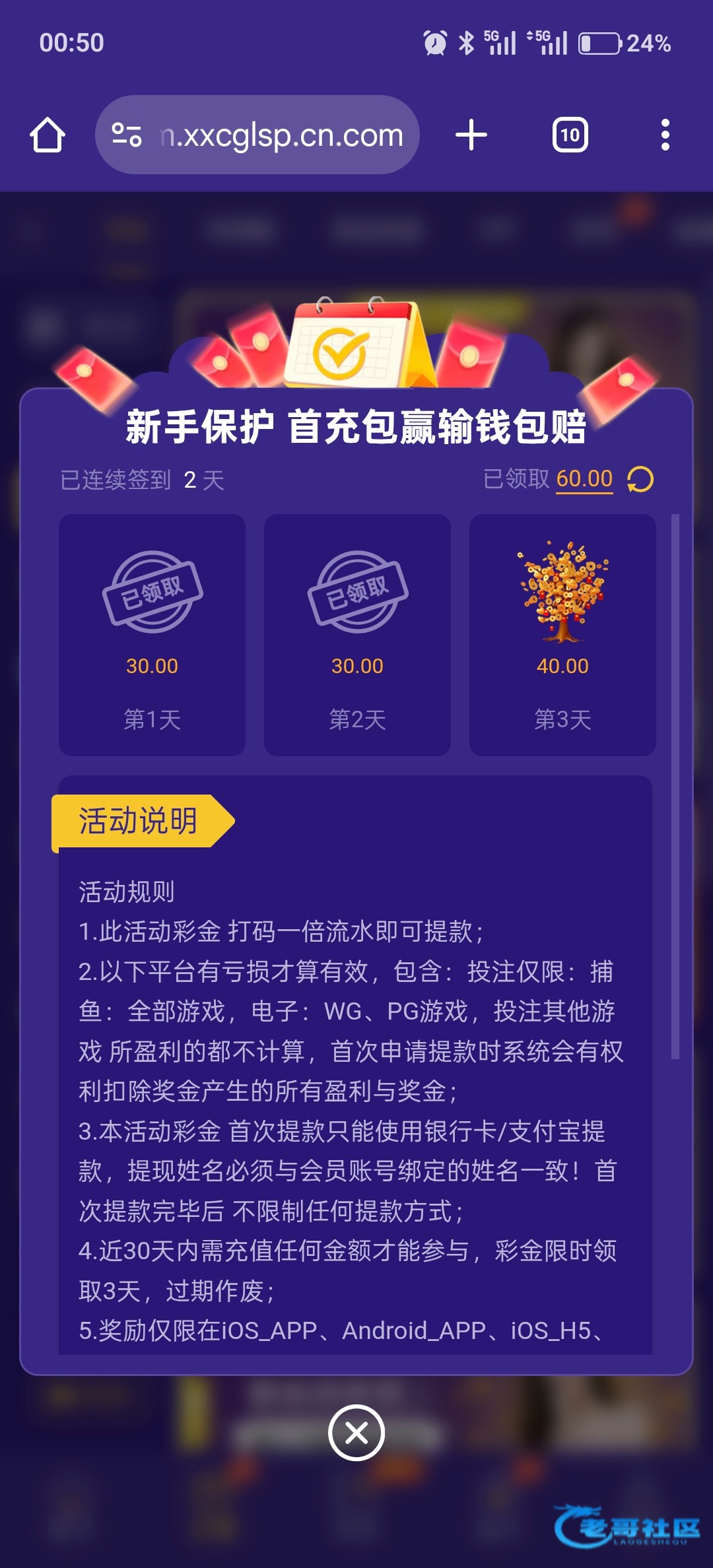The height and width of the screenshot is (1568, 713).
Task: Go to the browser home page
Action: tap(48, 135)
